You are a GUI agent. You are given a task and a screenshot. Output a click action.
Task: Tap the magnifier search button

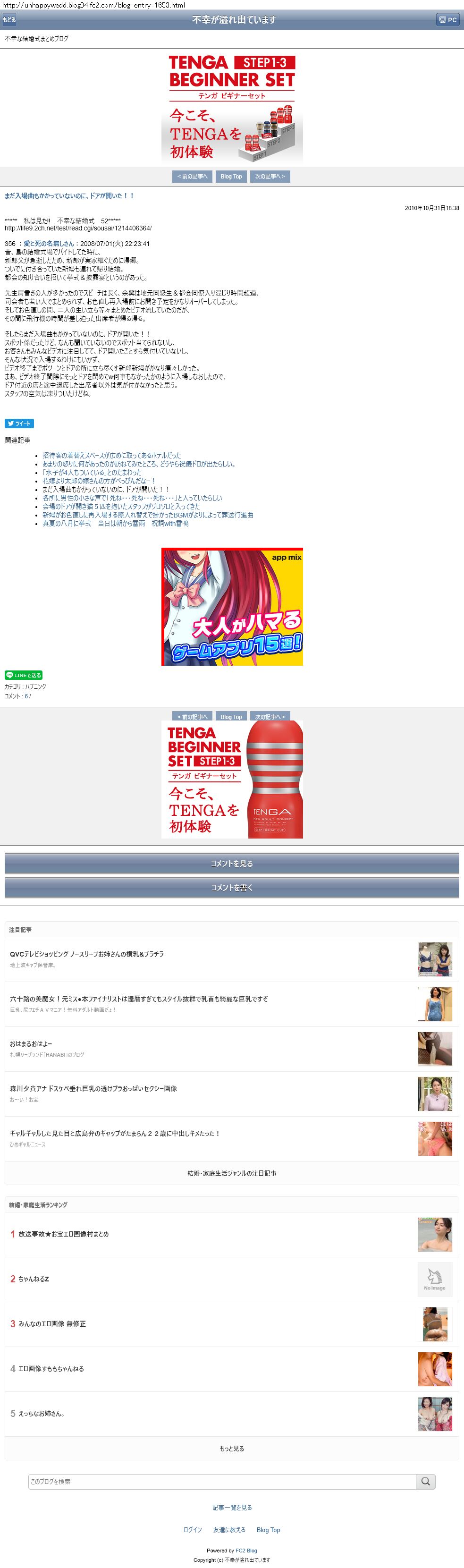pyautogui.click(x=426, y=1481)
